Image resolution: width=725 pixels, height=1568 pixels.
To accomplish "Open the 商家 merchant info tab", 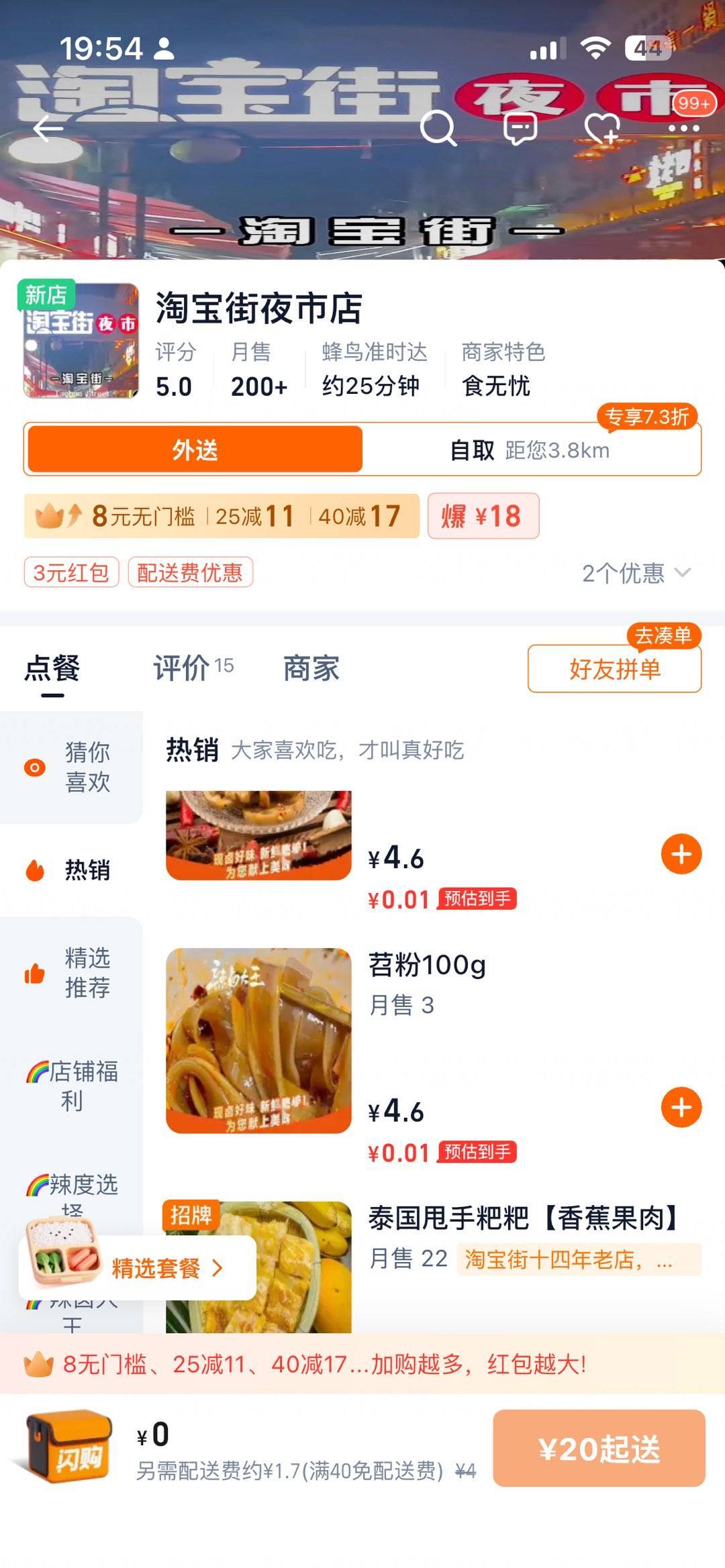I will pyautogui.click(x=311, y=668).
